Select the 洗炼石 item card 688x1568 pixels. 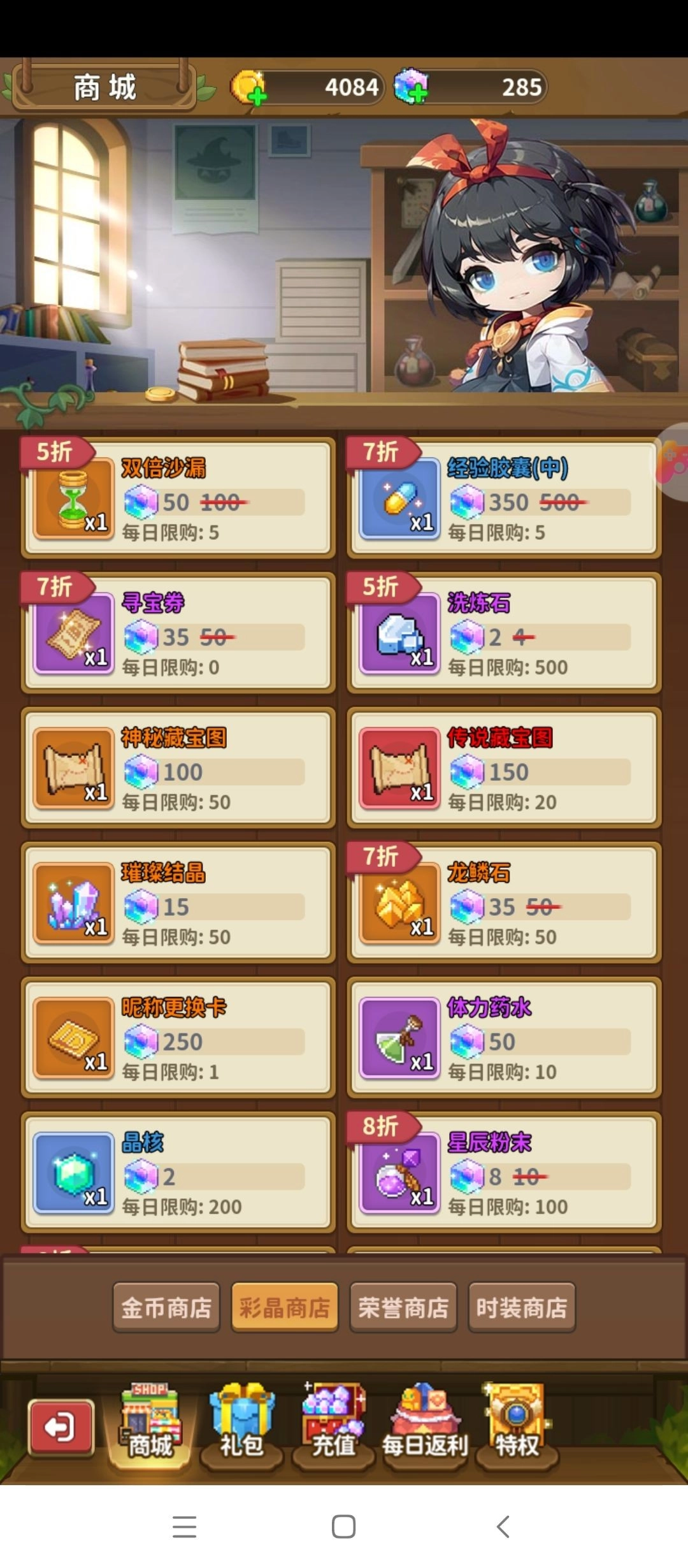pos(504,633)
